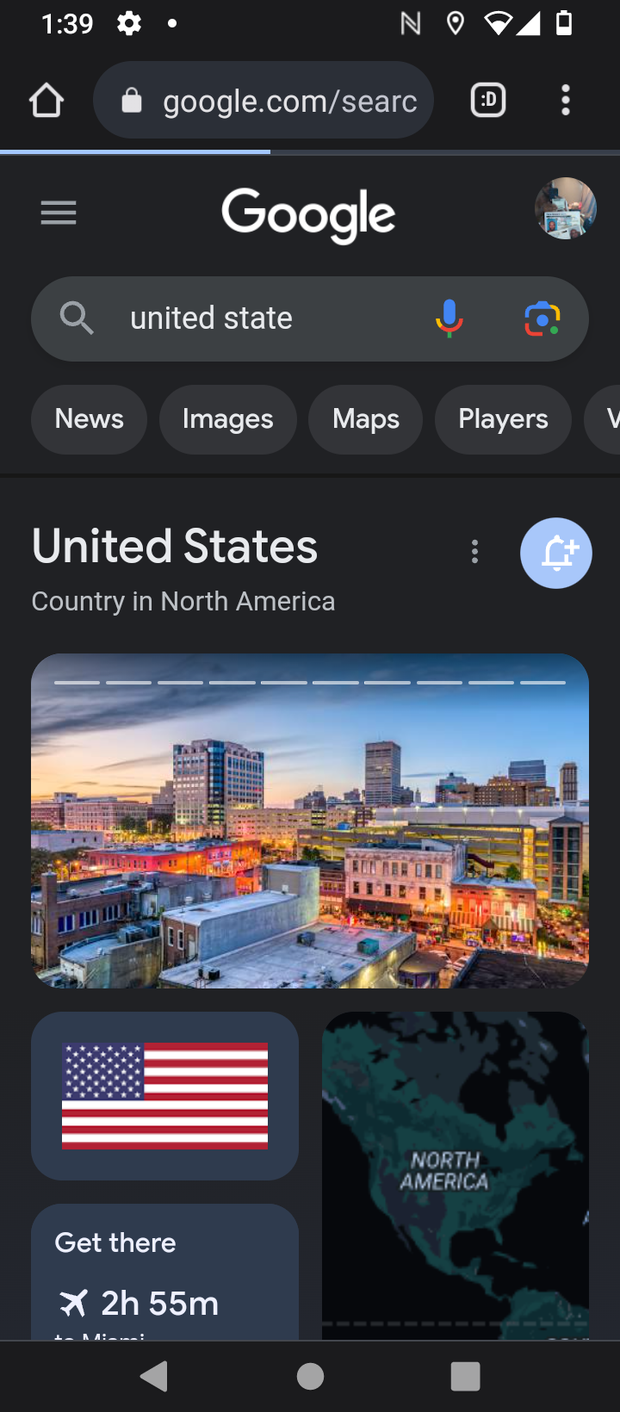
Task: Switch to the Images filter
Action: (228, 419)
